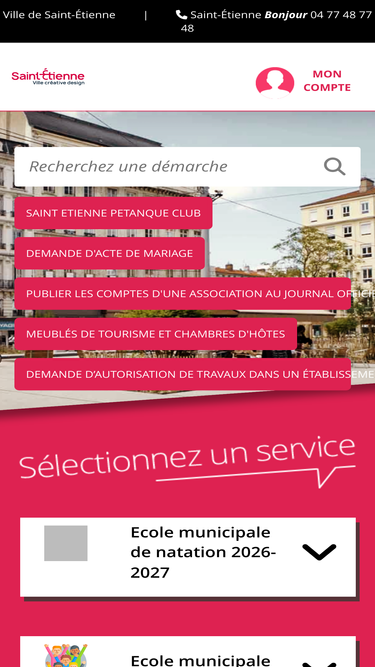Open Mon Compte account page
Viewport: 375px width, 667px height.
tap(303, 81)
